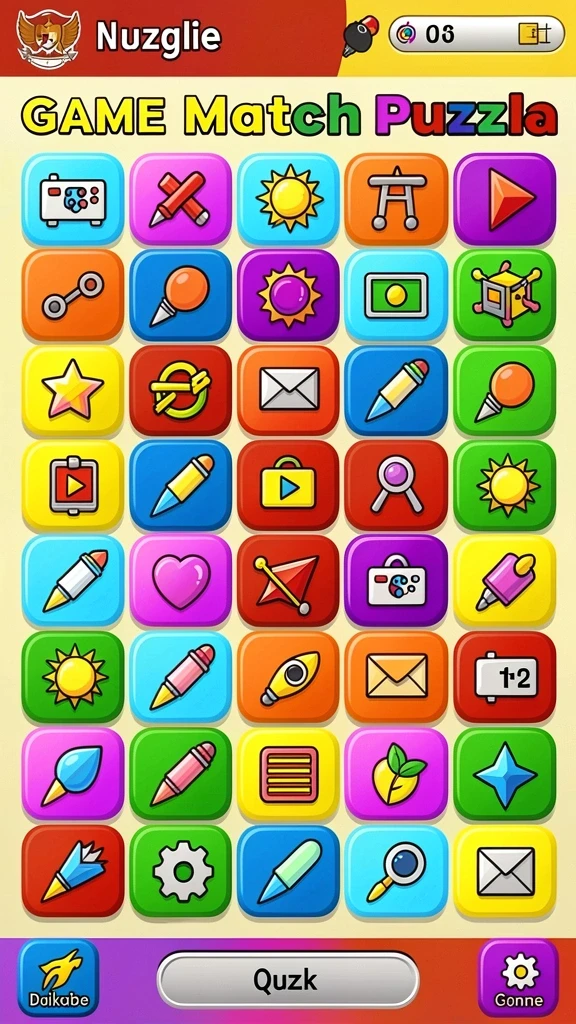Select the yellow striped list tile
The width and height of the screenshot is (576, 1024).
coord(288,775)
